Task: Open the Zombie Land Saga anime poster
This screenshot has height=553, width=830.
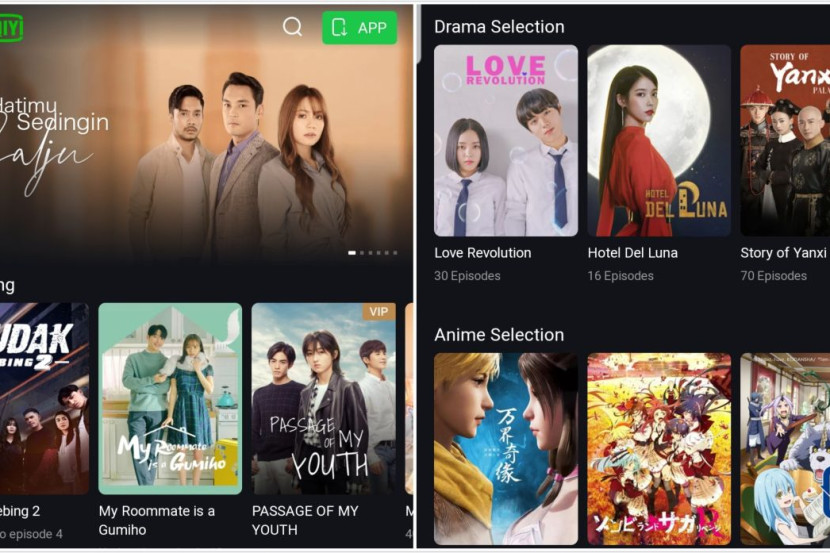Action: [x=659, y=448]
